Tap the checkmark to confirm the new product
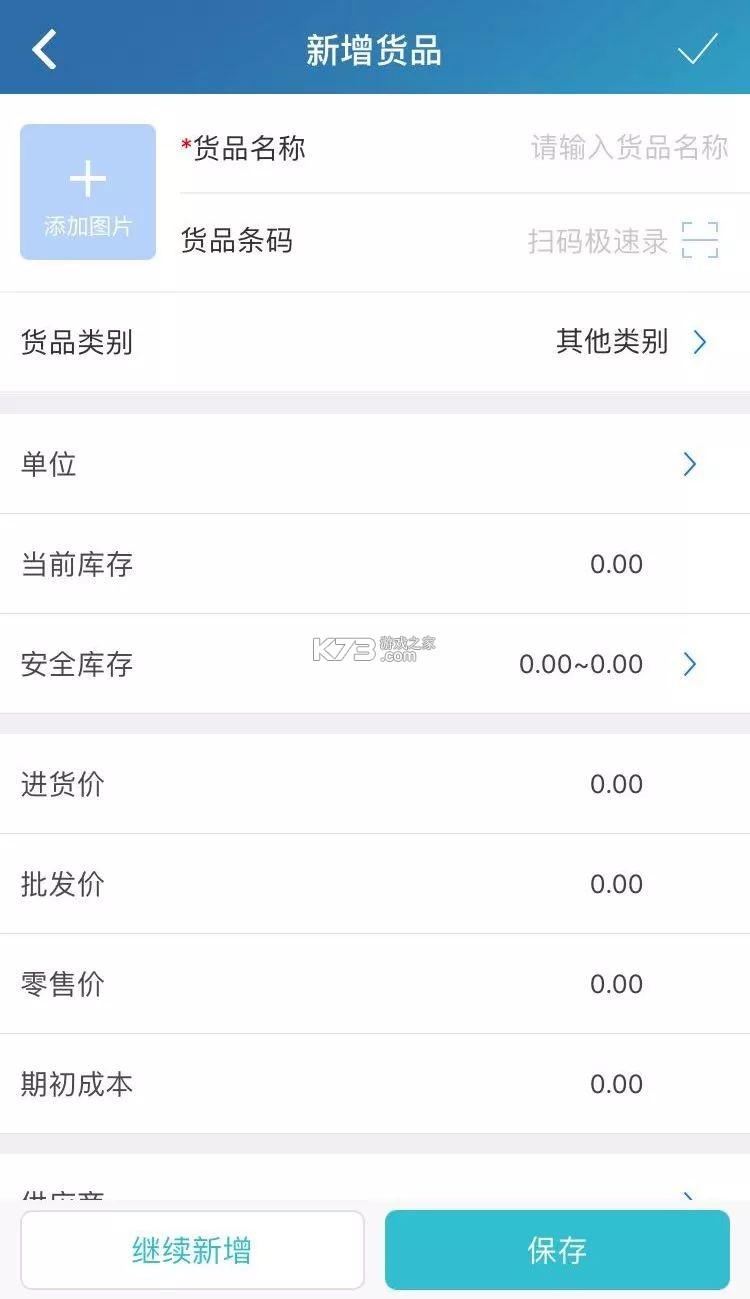The width and height of the screenshot is (750, 1299). [700, 47]
